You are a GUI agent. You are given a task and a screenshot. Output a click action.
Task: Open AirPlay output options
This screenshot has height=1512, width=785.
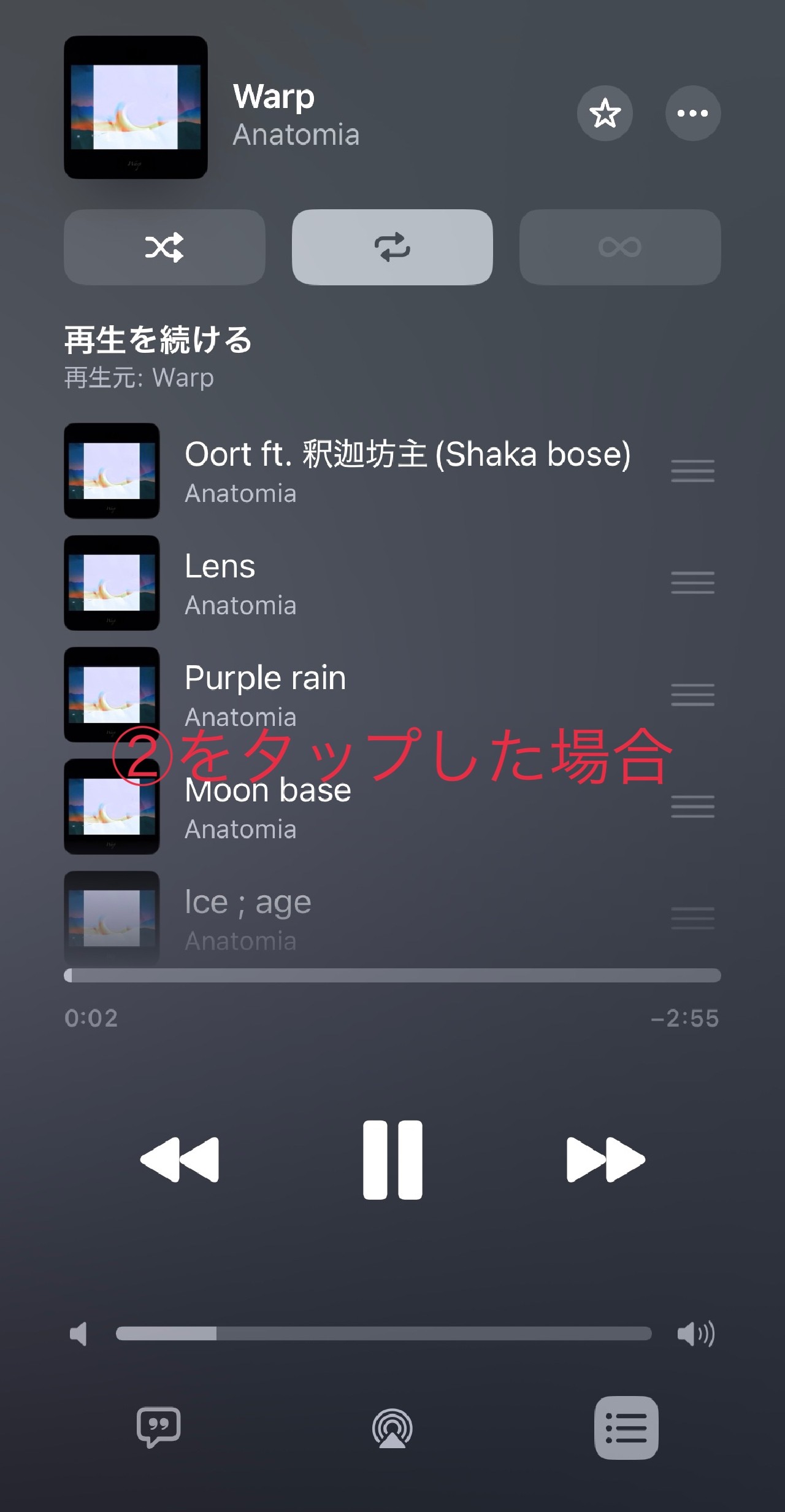pos(392,1429)
